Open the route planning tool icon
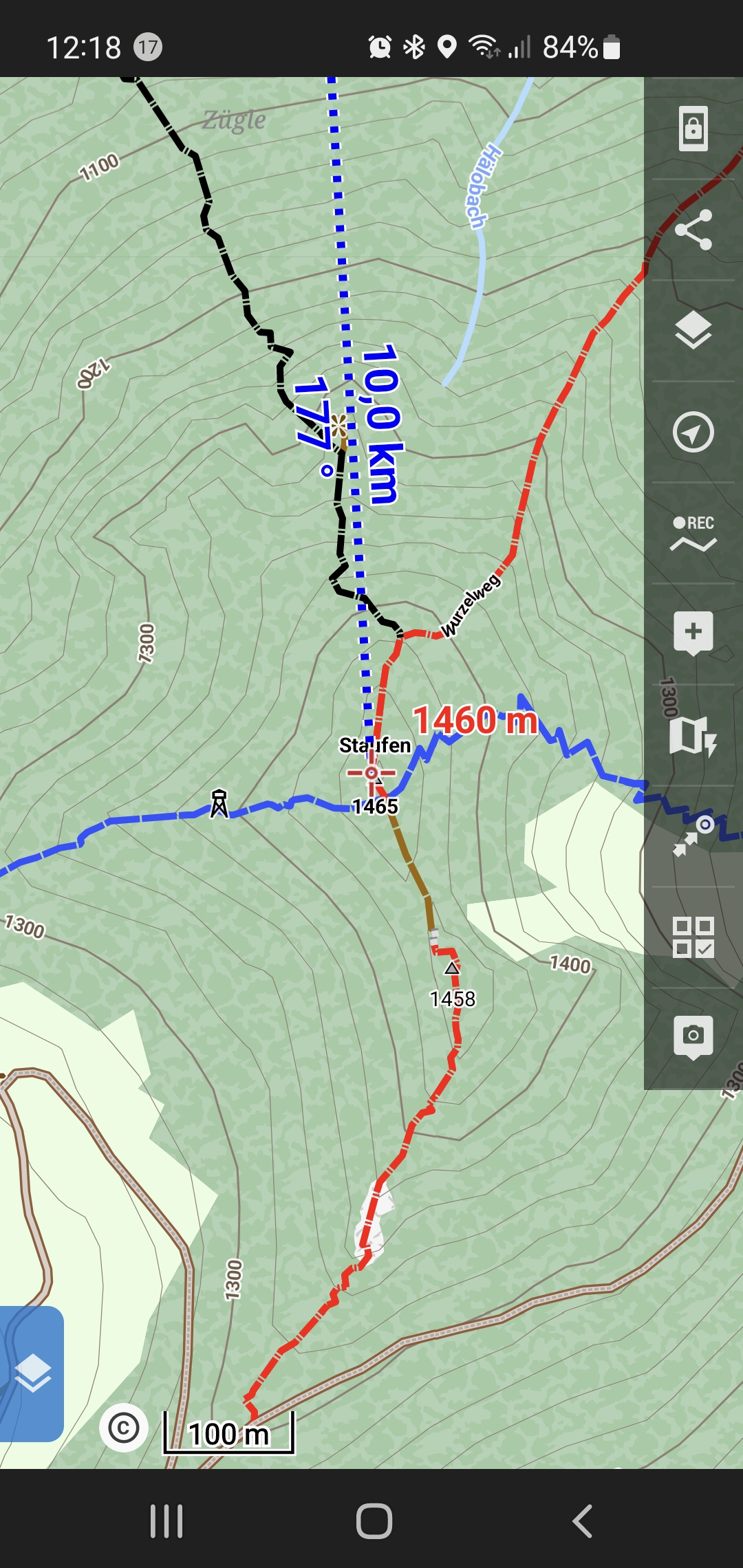Image resolution: width=743 pixels, height=1568 pixels. click(693, 836)
